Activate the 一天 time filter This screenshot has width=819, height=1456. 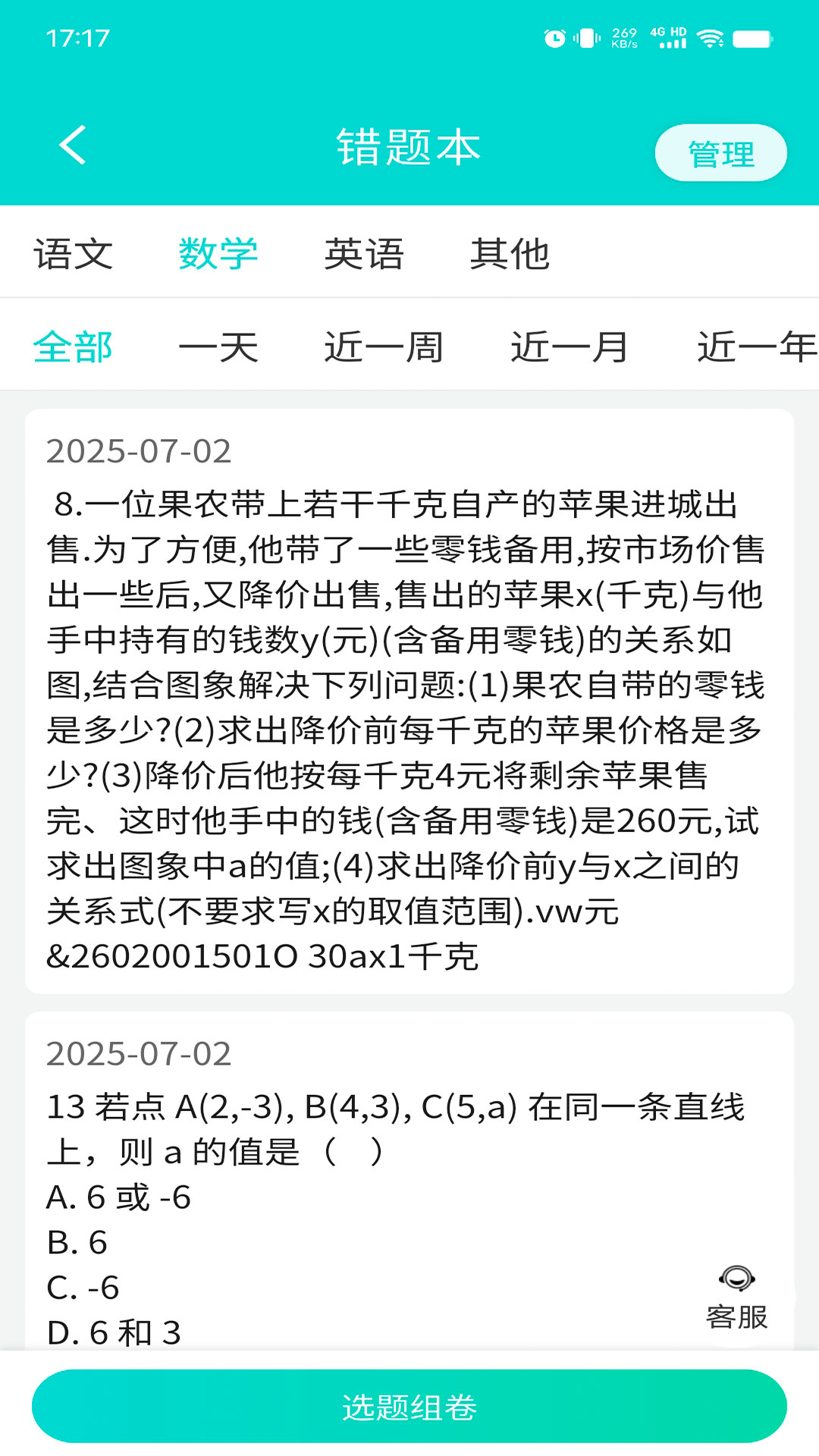218,347
